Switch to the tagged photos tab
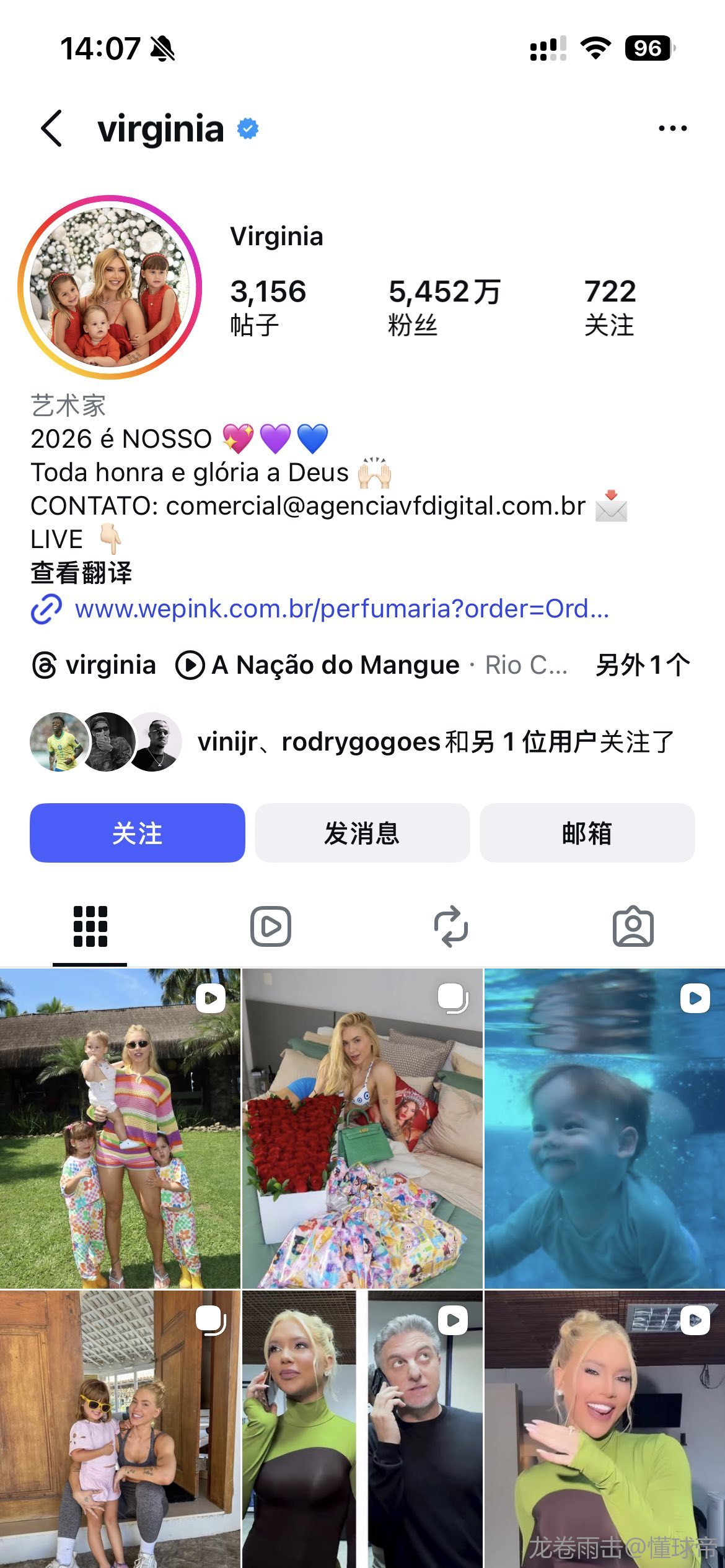 point(633,927)
